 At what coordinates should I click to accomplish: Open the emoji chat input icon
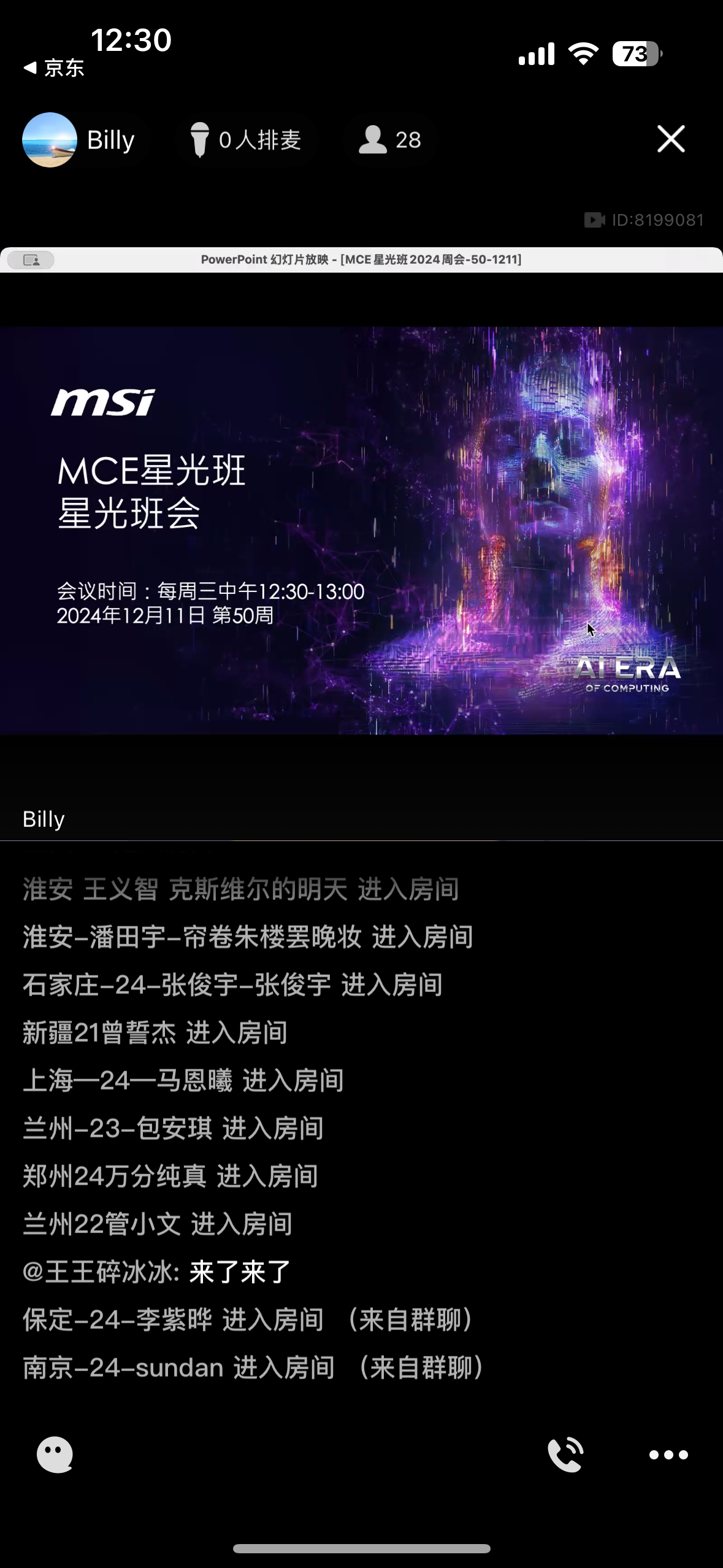click(55, 1455)
